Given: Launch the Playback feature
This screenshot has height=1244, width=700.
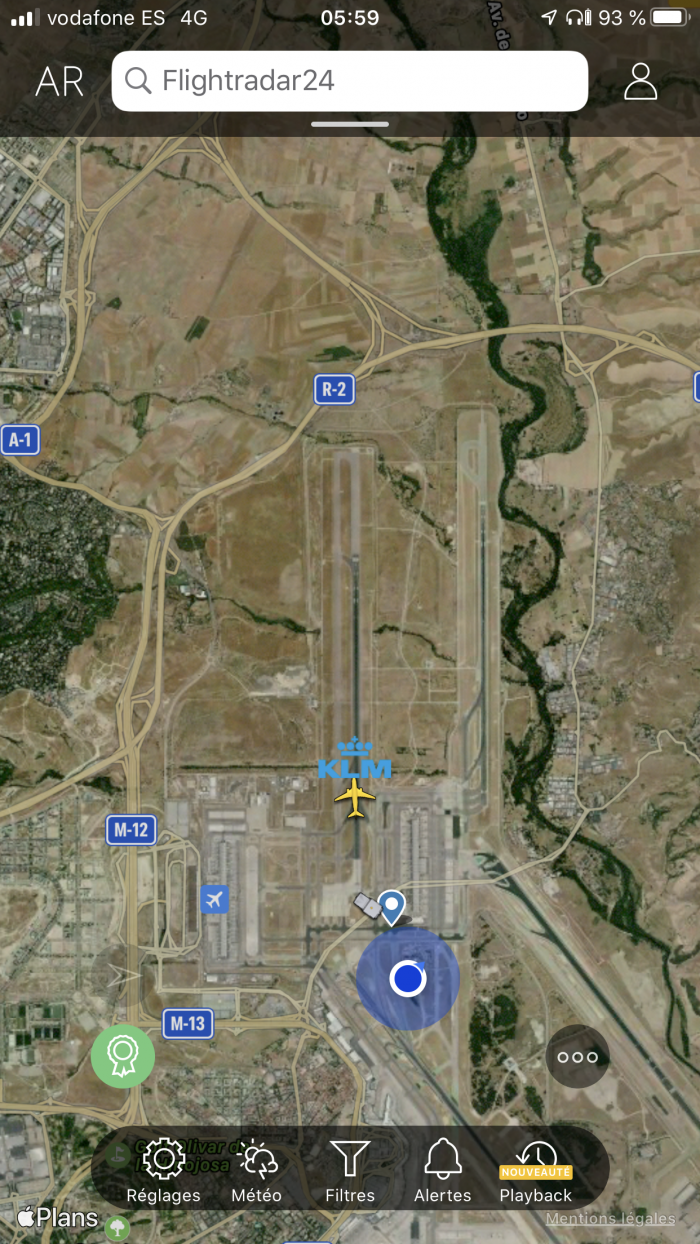Looking at the screenshot, I should (536, 1170).
